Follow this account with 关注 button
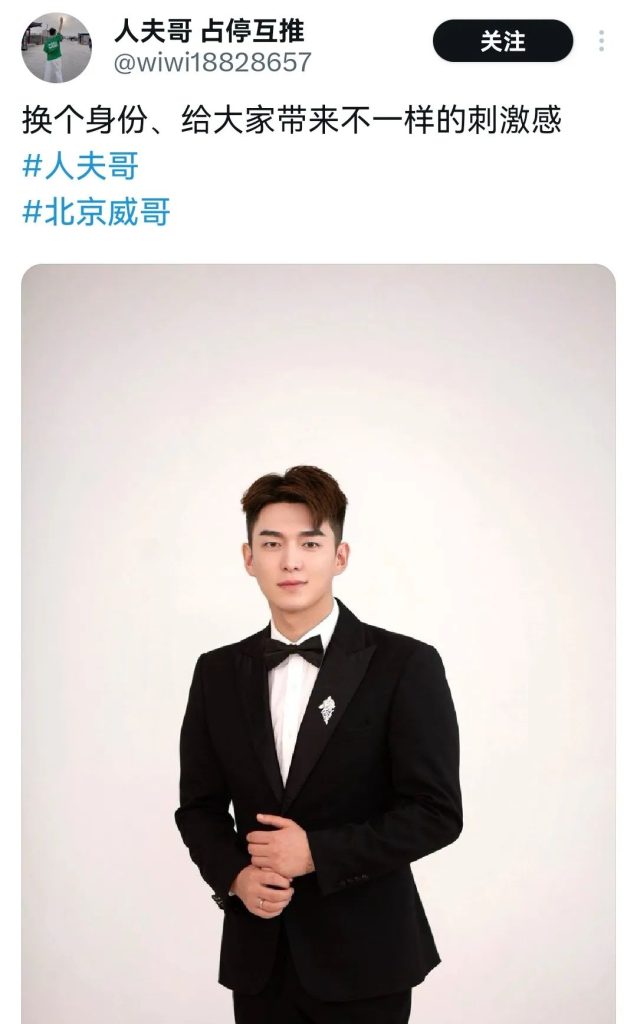 502,41
